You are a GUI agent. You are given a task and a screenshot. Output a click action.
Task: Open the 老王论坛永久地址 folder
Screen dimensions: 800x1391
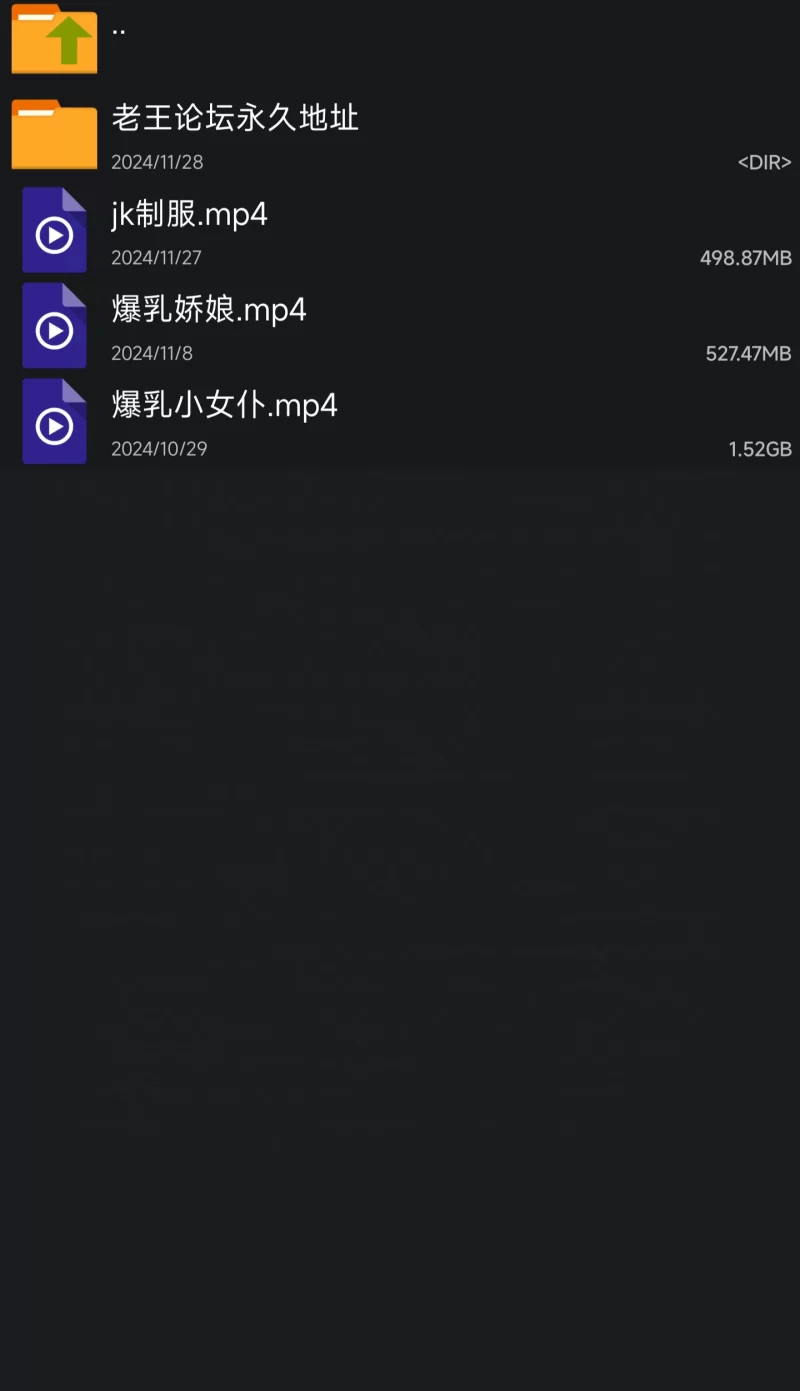pyautogui.click(x=234, y=119)
